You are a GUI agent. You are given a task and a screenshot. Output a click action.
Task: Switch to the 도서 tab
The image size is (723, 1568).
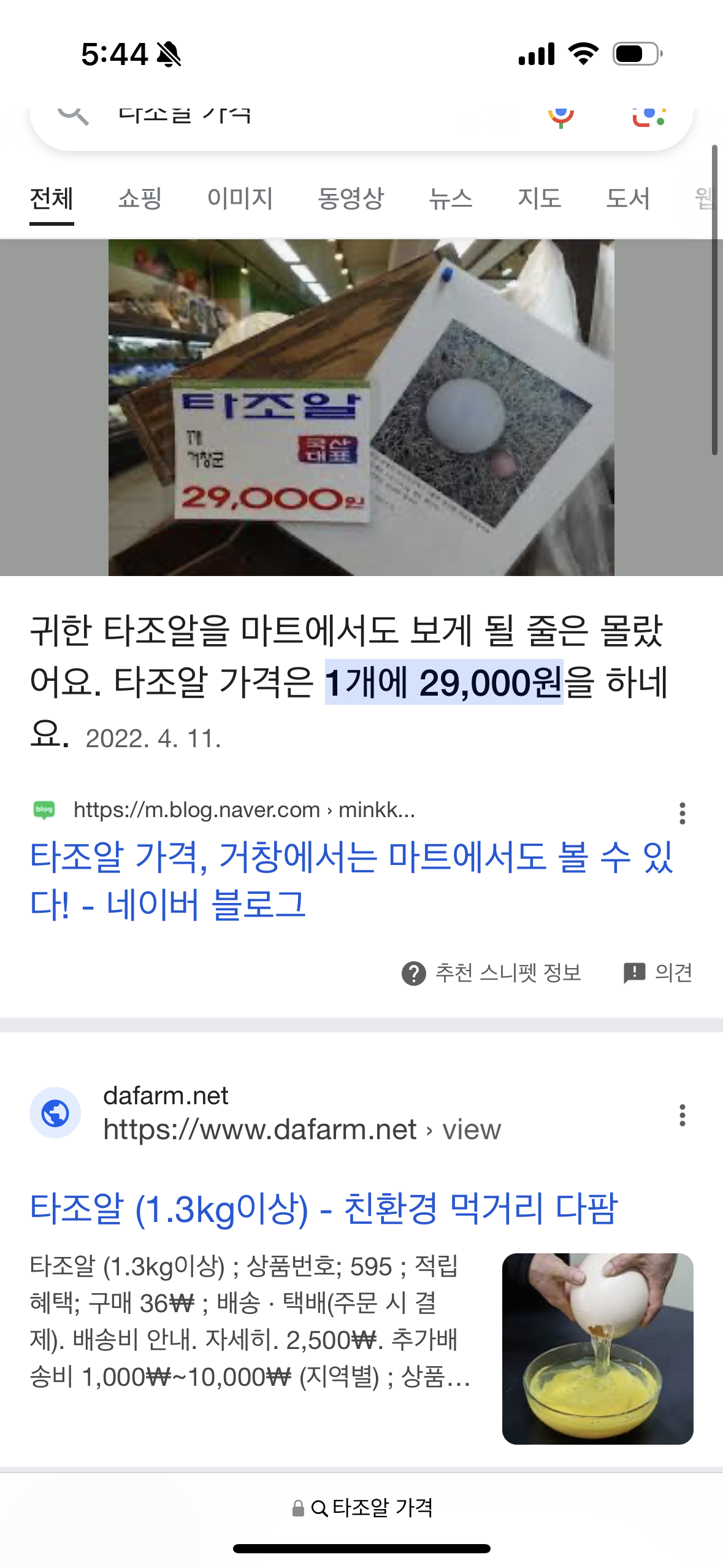point(627,199)
